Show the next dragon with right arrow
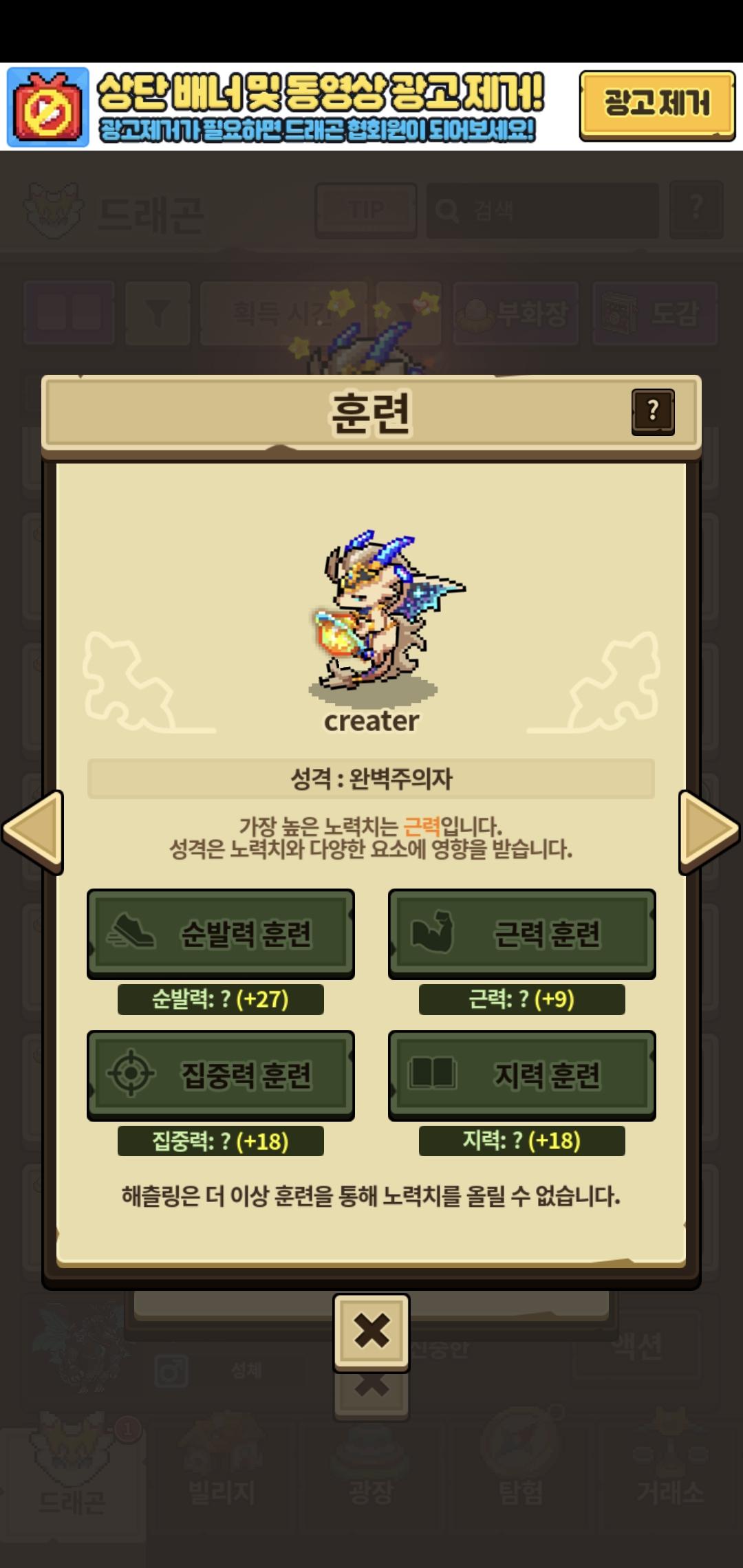Screen dimensions: 743x1568 coord(709,832)
